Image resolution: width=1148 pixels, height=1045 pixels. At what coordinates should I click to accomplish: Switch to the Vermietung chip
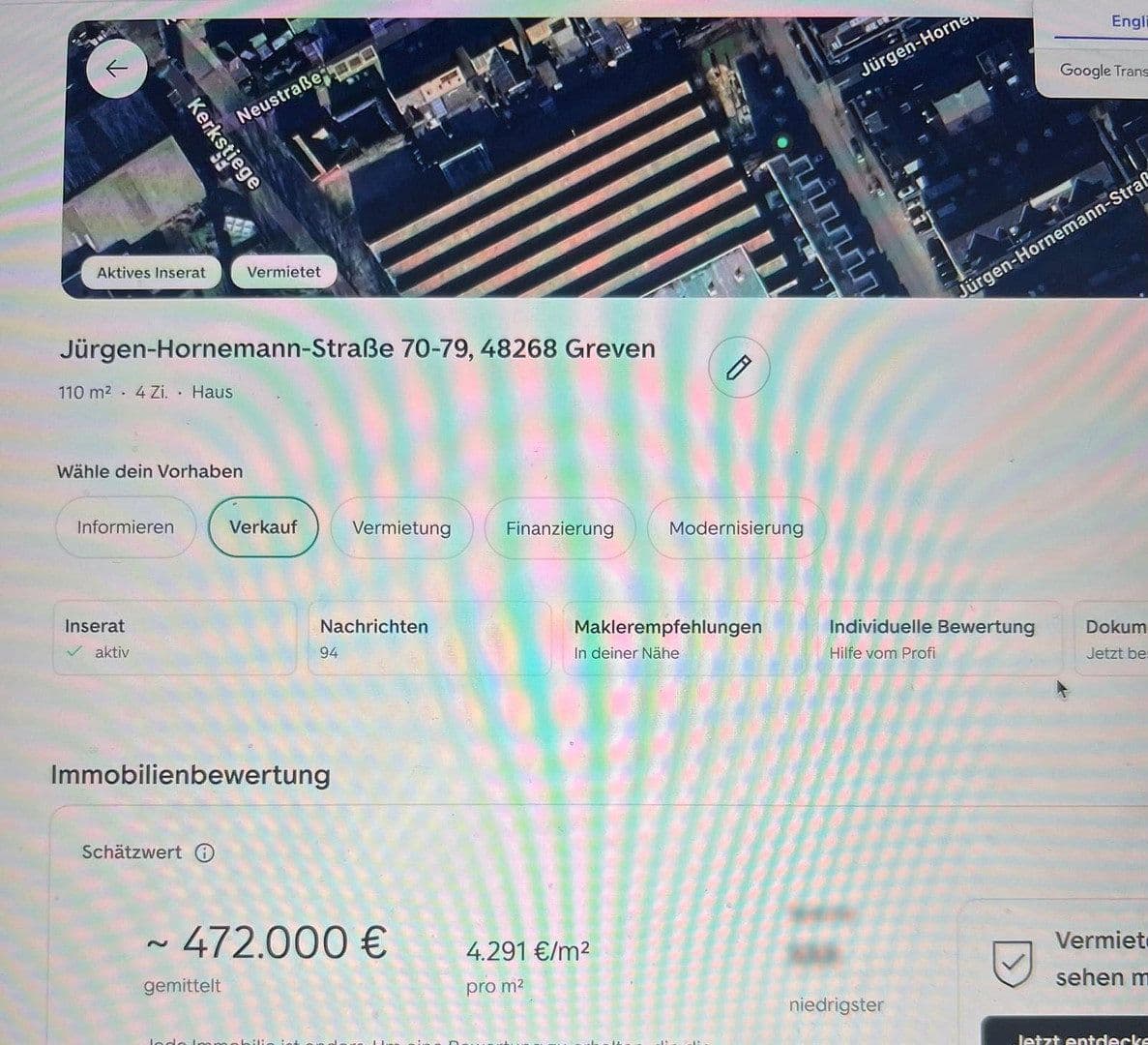pos(401,528)
